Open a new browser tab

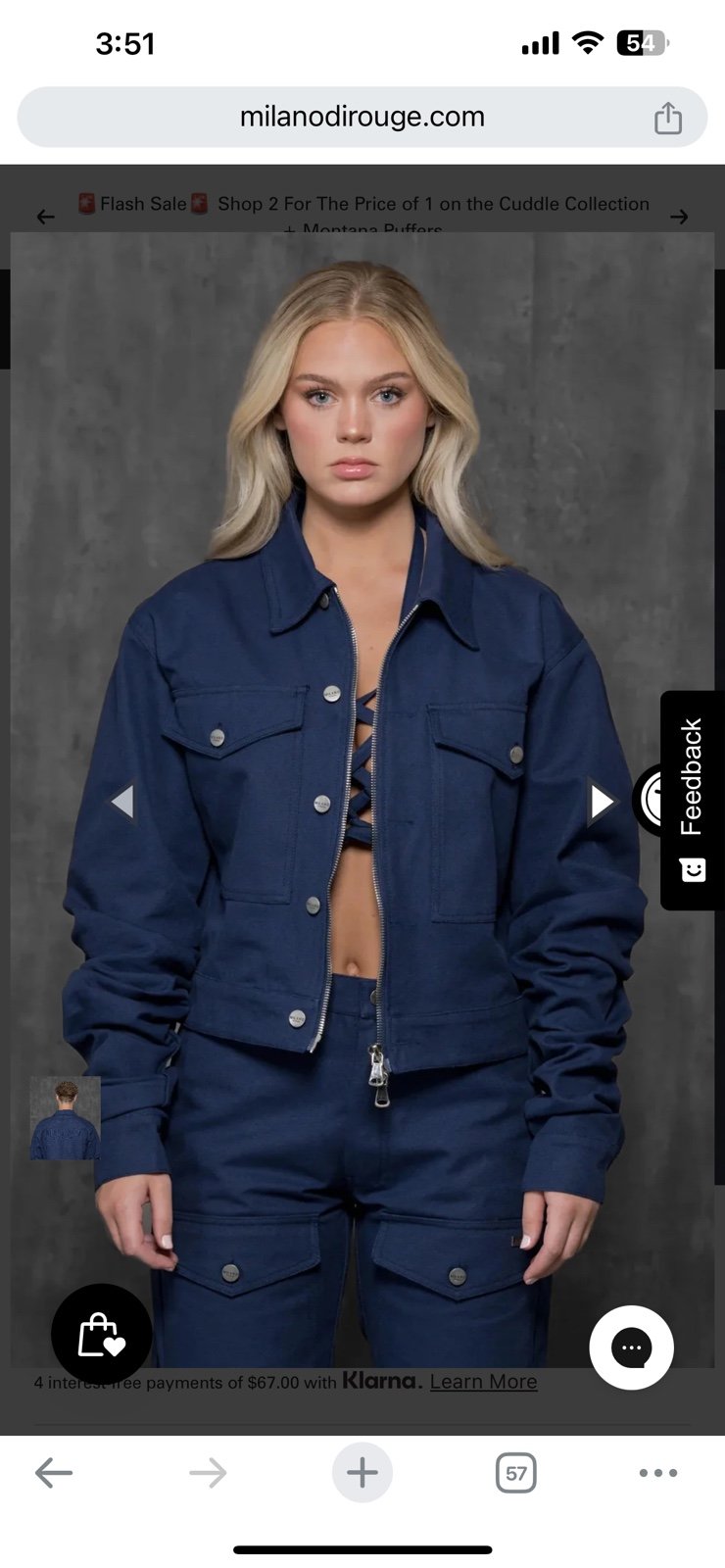[x=362, y=1472]
